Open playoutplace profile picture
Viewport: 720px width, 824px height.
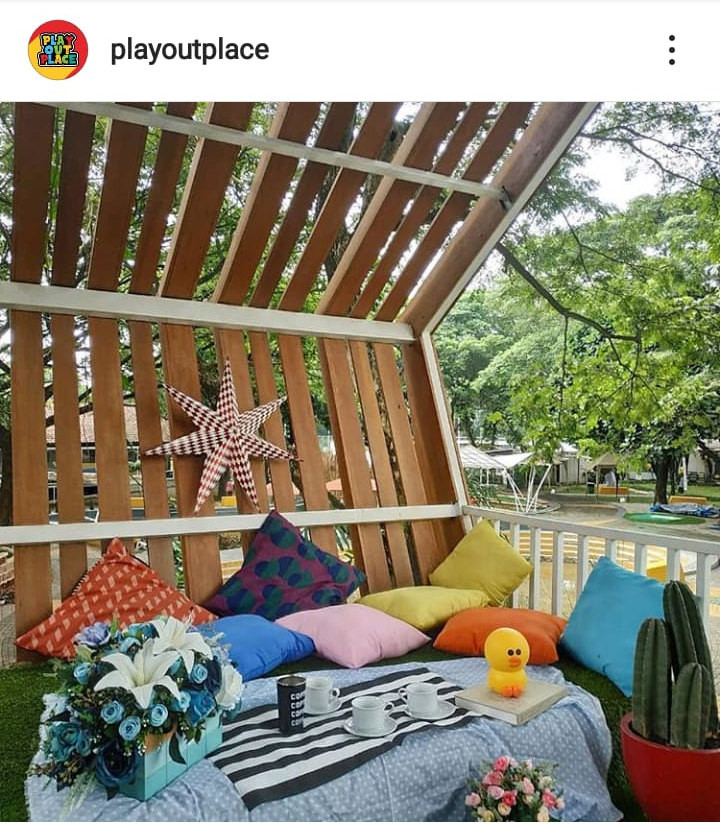tap(57, 50)
